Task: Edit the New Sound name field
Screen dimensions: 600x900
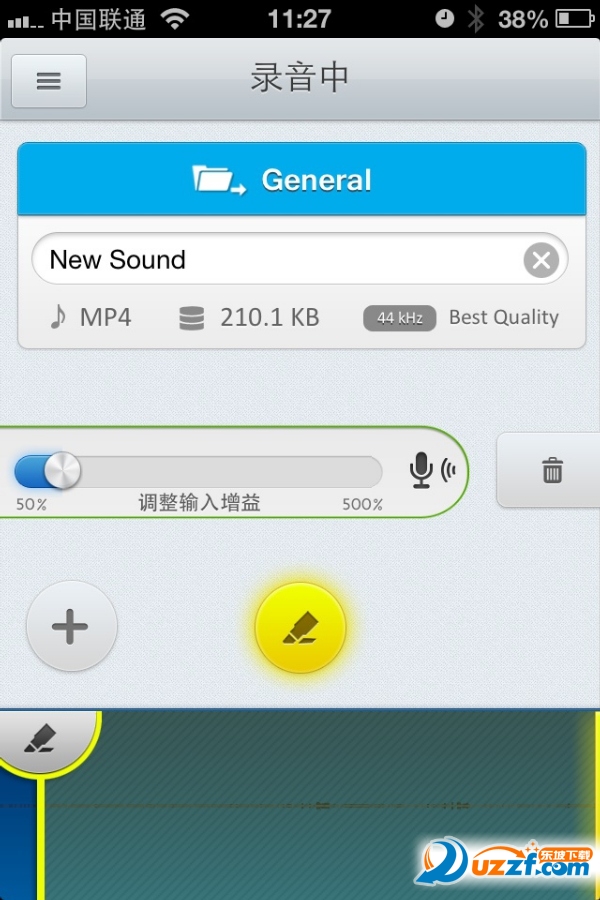Action: pos(280,260)
